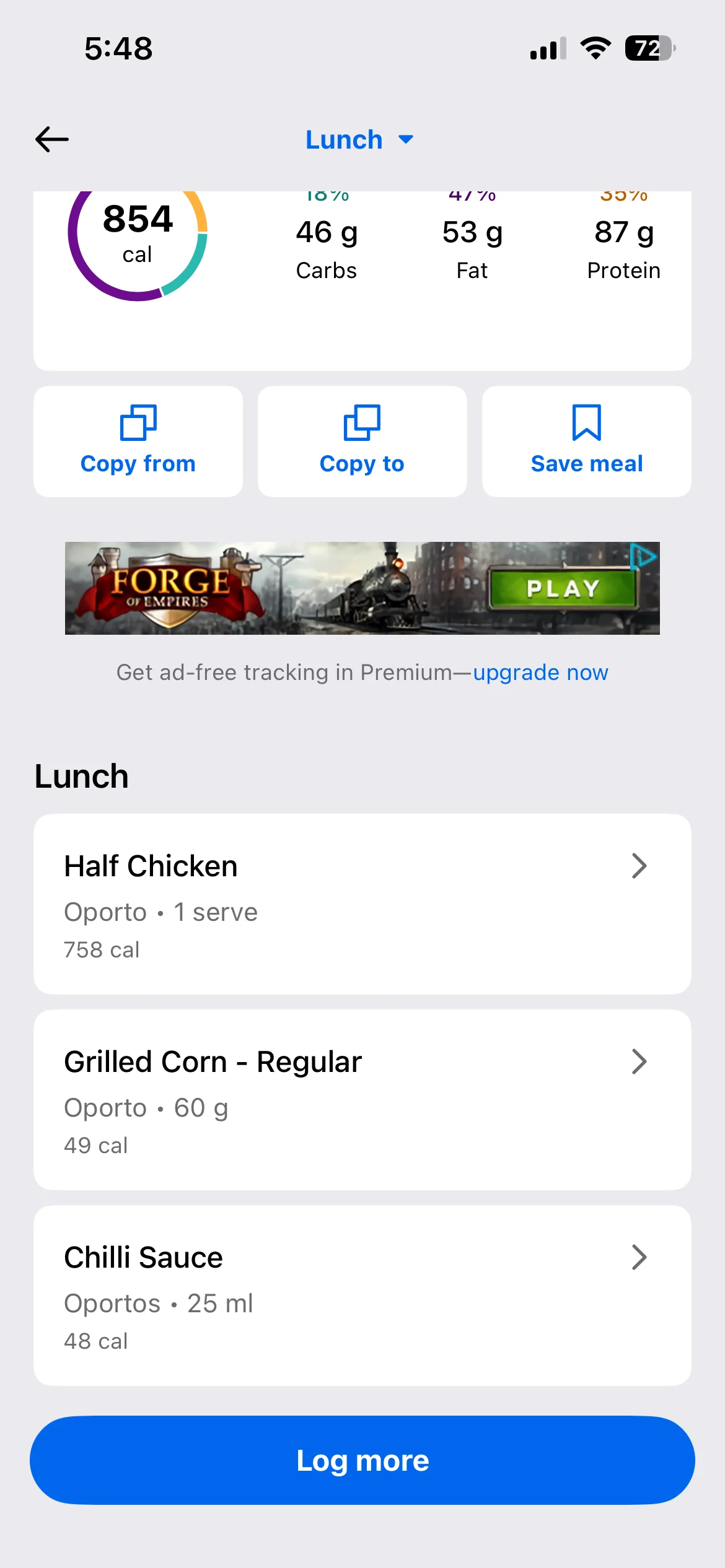
Task: Open the Forge of Empires ad banner
Action: pyautogui.click(x=362, y=588)
